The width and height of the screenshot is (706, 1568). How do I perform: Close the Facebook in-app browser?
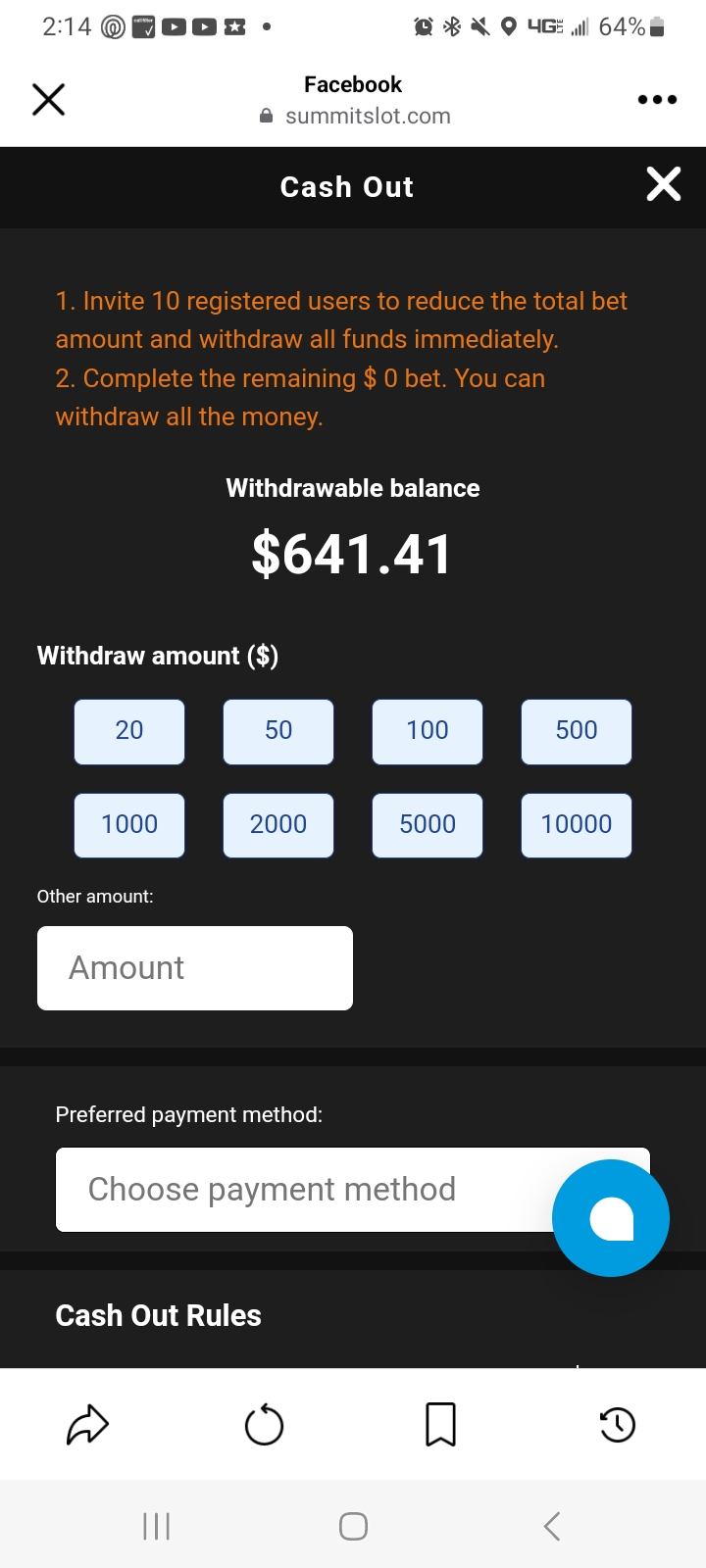click(x=48, y=99)
